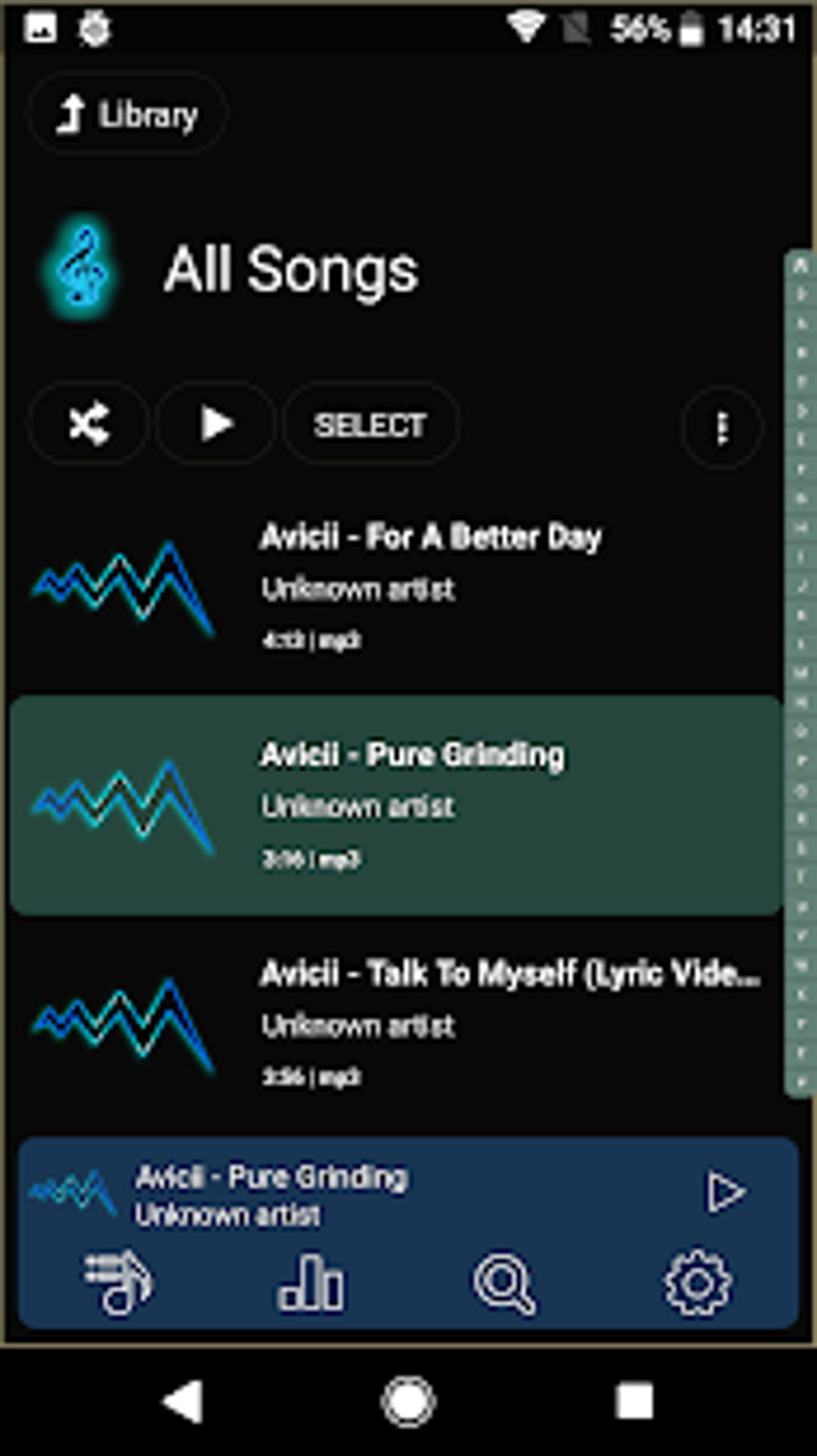Play all songs
Viewport: 817px width, 1456px height.
(215, 425)
